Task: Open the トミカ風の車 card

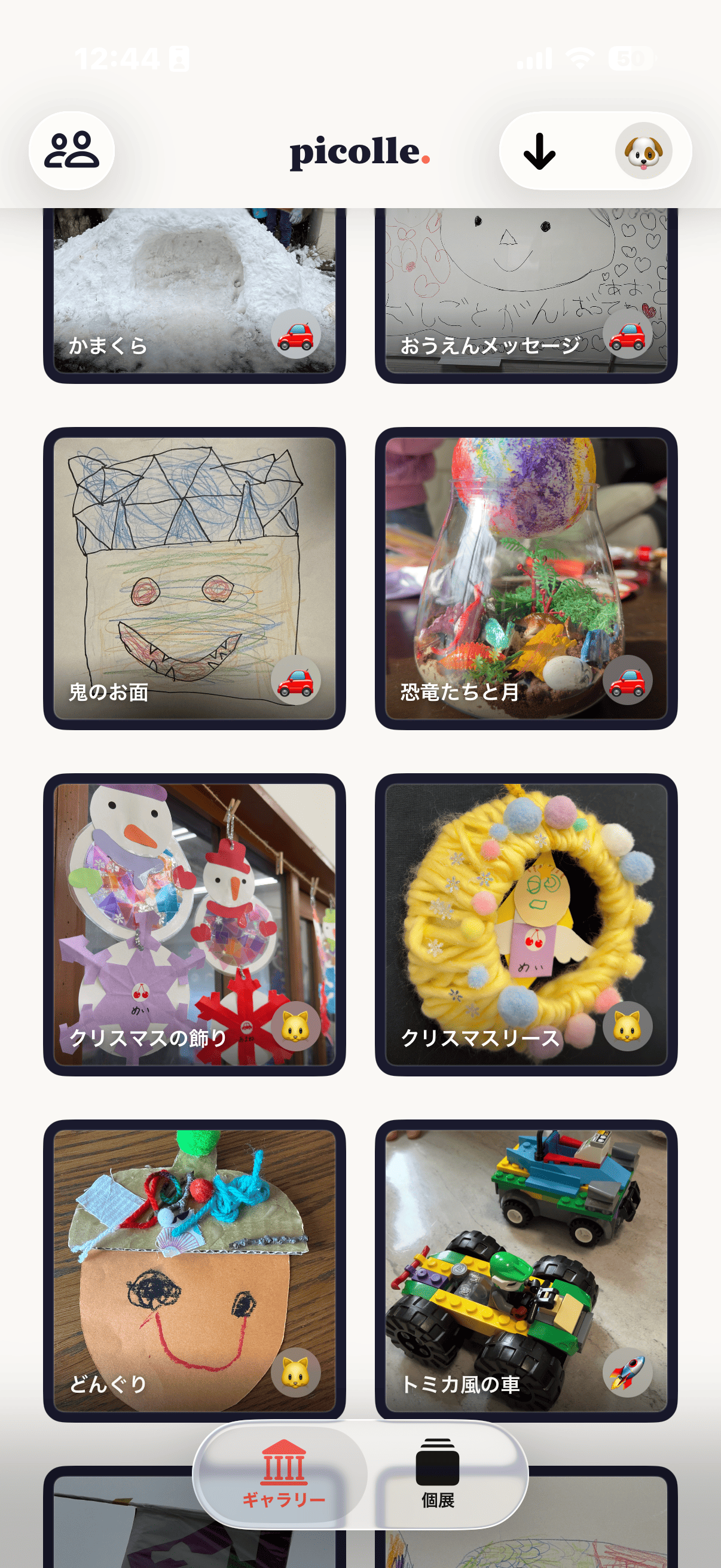Action: click(526, 1270)
